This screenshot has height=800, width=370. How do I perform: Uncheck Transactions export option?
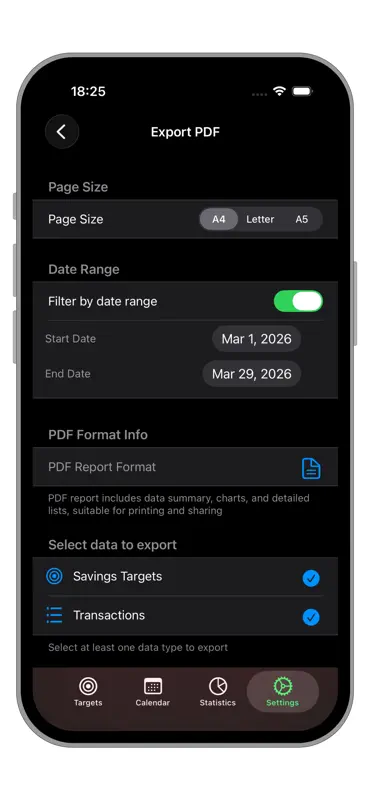(311, 617)
